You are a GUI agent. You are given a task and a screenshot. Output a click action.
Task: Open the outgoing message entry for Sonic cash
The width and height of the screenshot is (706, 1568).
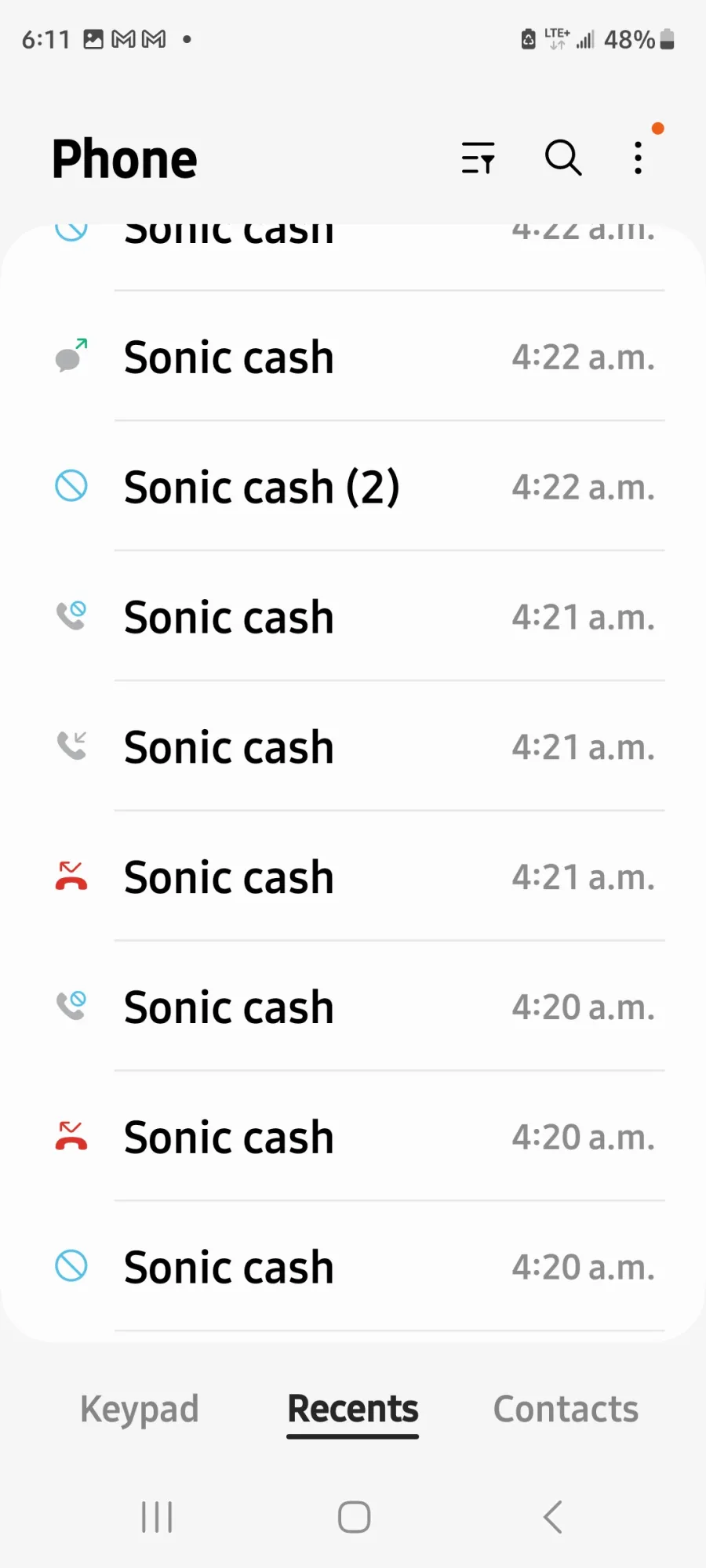coord(353,357)
